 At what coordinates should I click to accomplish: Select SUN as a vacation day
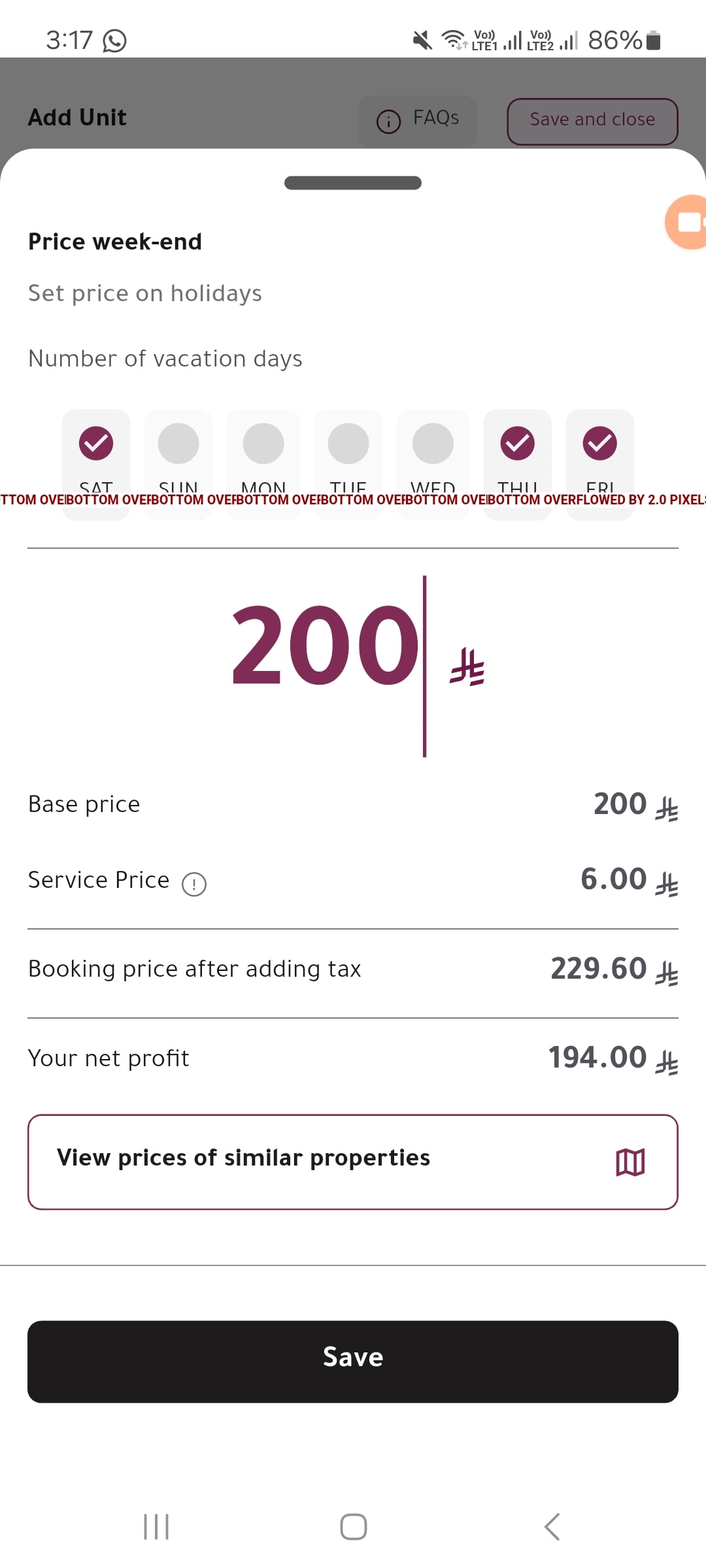(178, 464)
